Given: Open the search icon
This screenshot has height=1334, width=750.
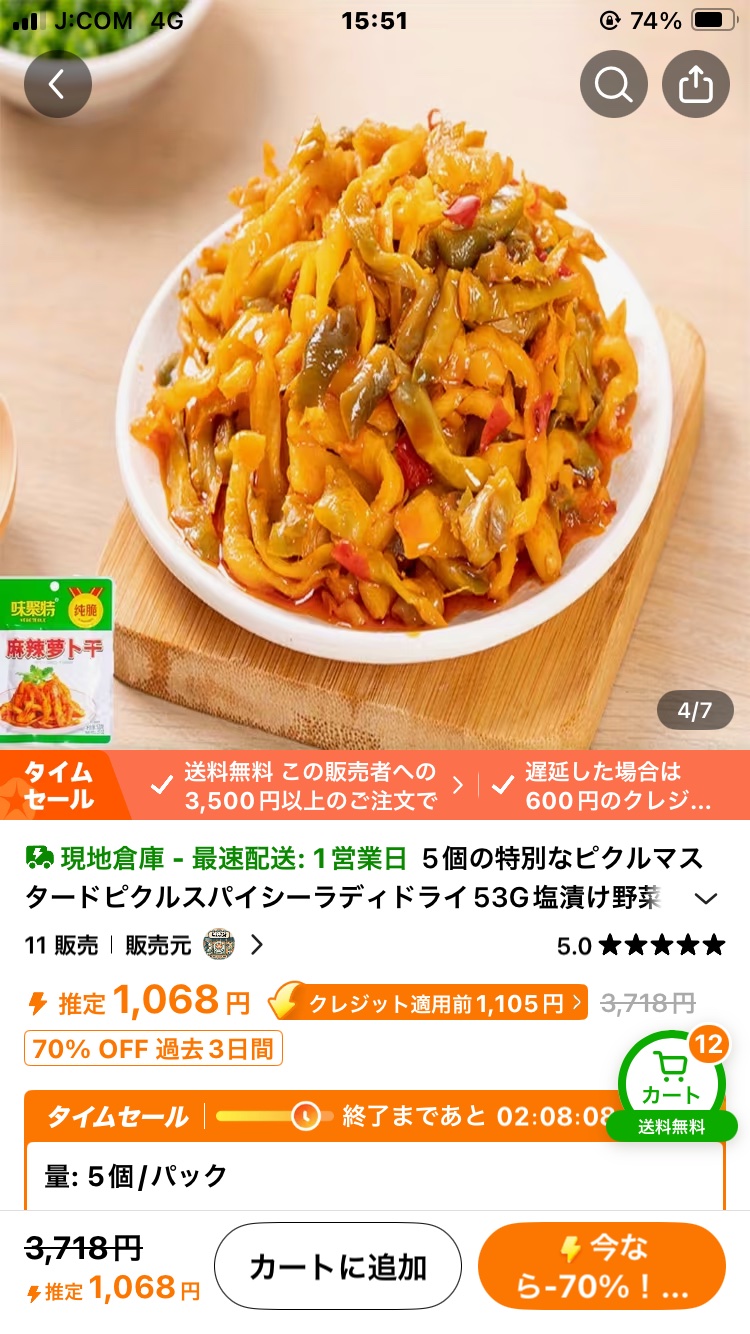Looking at the screenshot, I should point(613,84).
